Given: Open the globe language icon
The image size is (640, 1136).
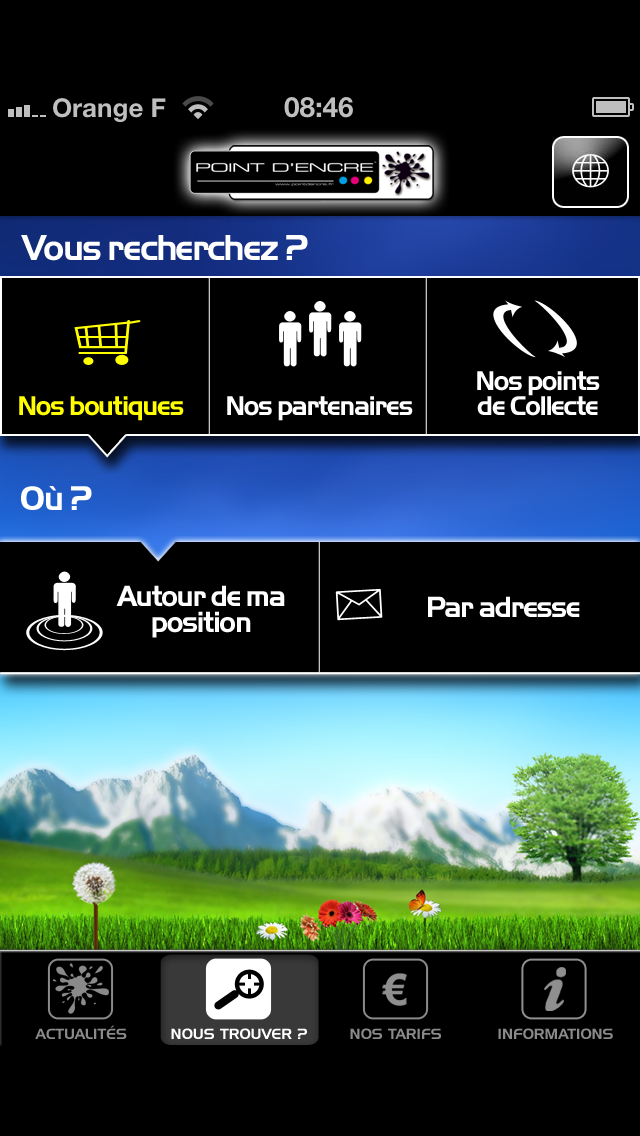Looking at the screenshot, I should pos(590,172).
